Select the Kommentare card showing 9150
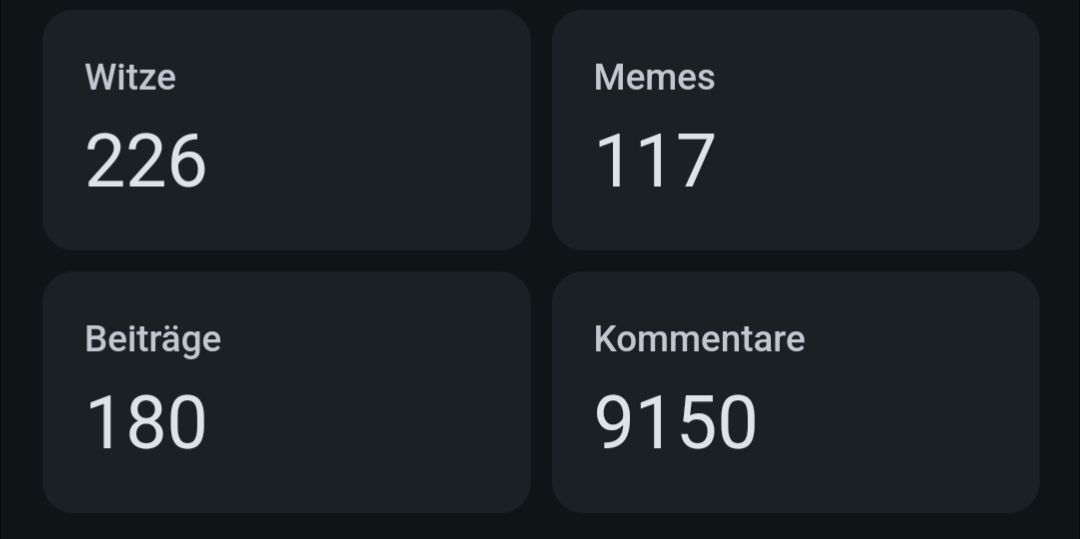Viewport: 1080px width, 539px height. point(795,392)
